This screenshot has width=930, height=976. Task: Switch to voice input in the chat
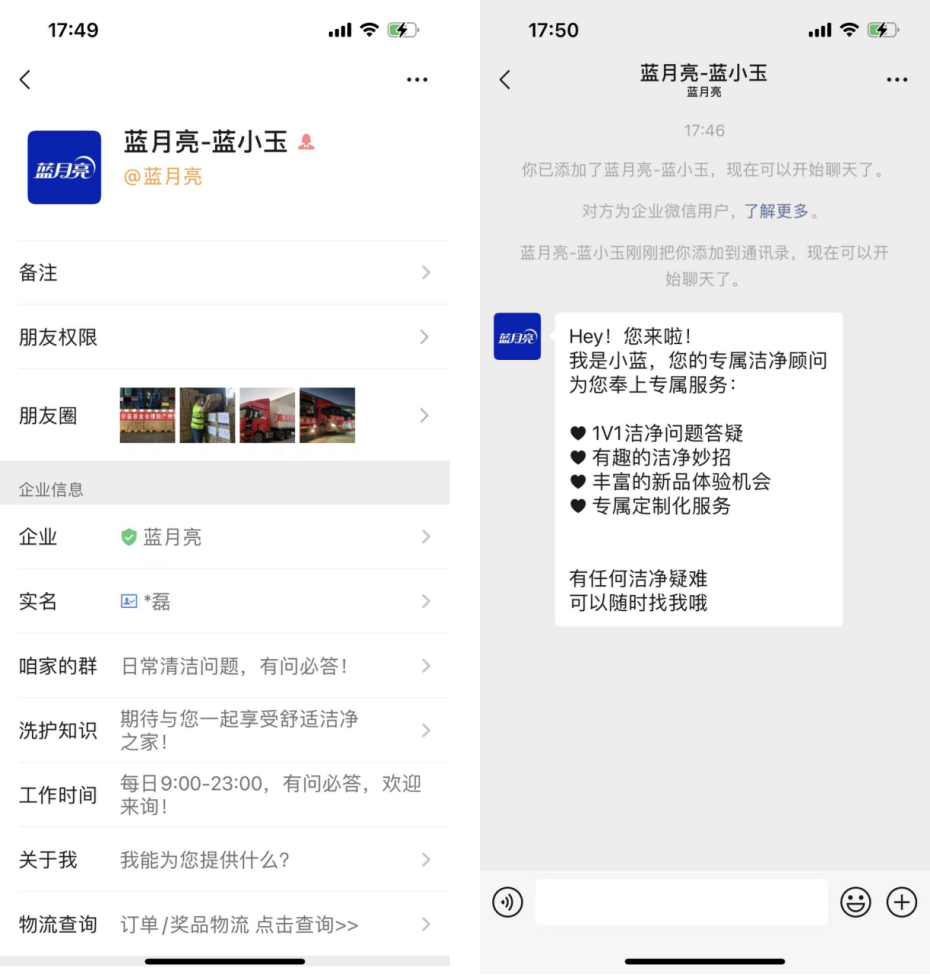(x=508, y=902)
